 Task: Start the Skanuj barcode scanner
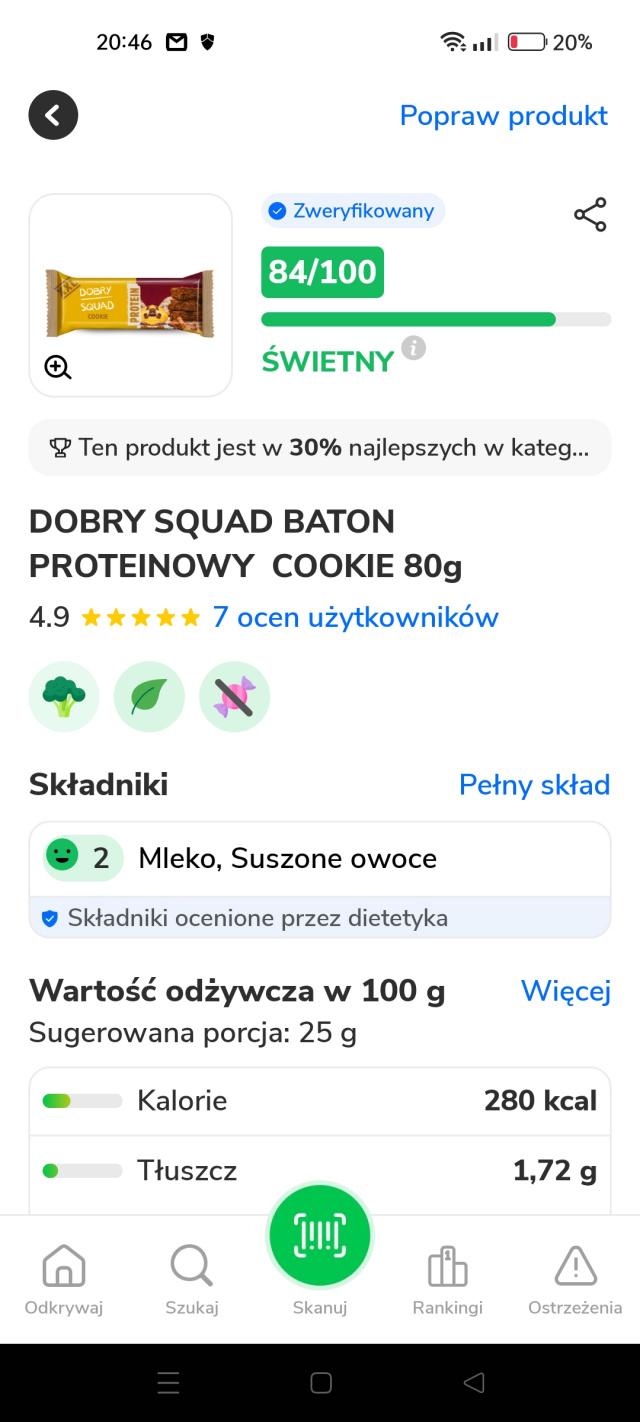(320, 1236)
